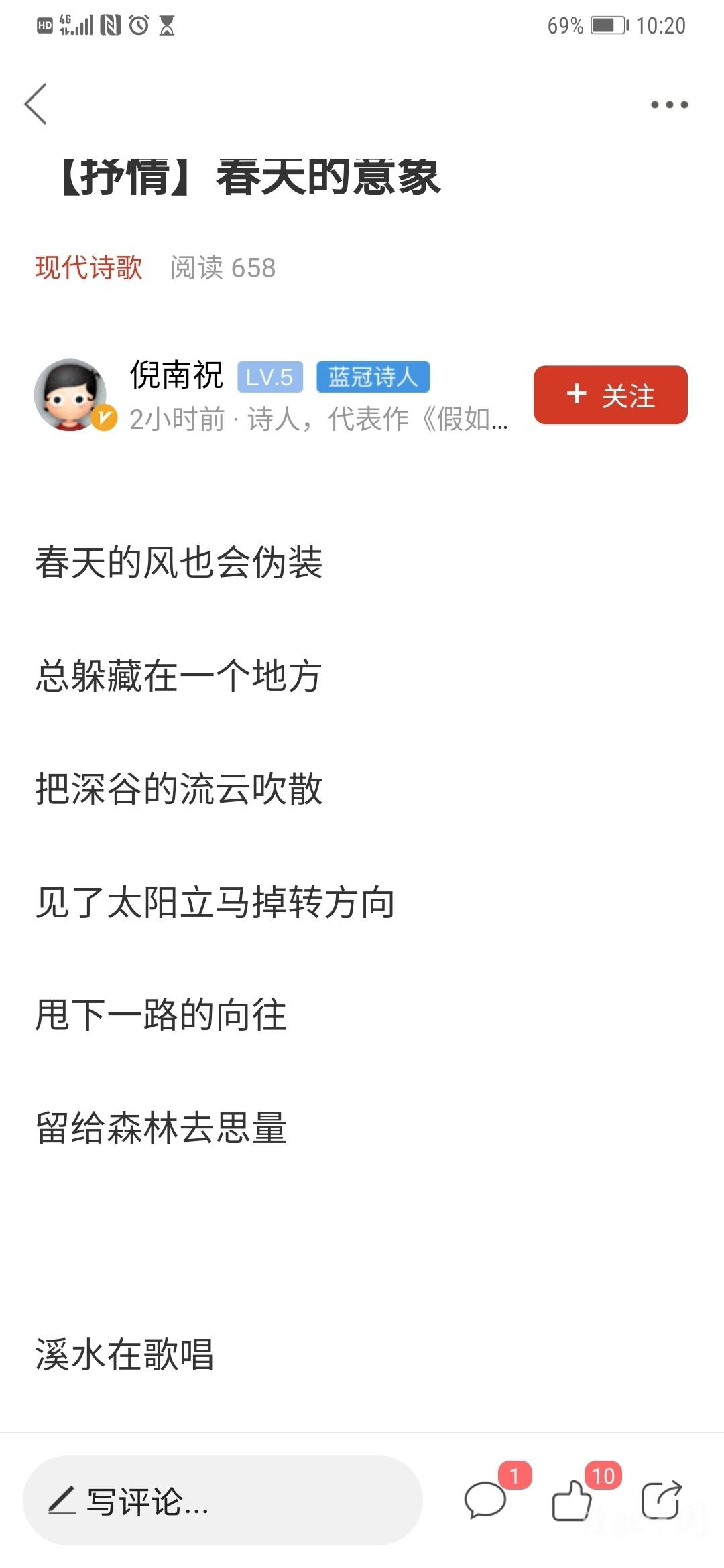Go back using the top-left arrow

tap(36, 104)
